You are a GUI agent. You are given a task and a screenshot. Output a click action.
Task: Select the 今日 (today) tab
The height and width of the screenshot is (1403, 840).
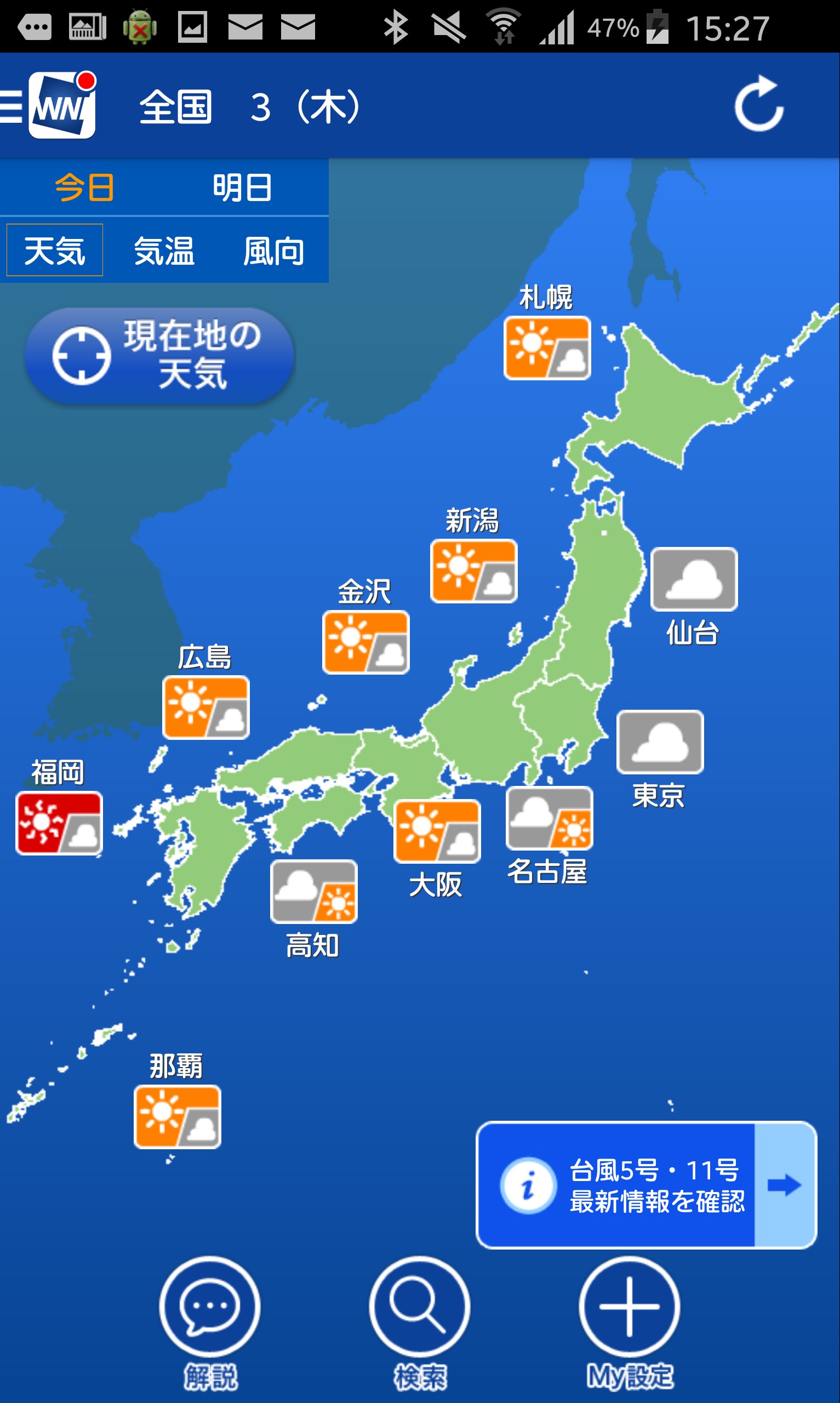point(84,187)
